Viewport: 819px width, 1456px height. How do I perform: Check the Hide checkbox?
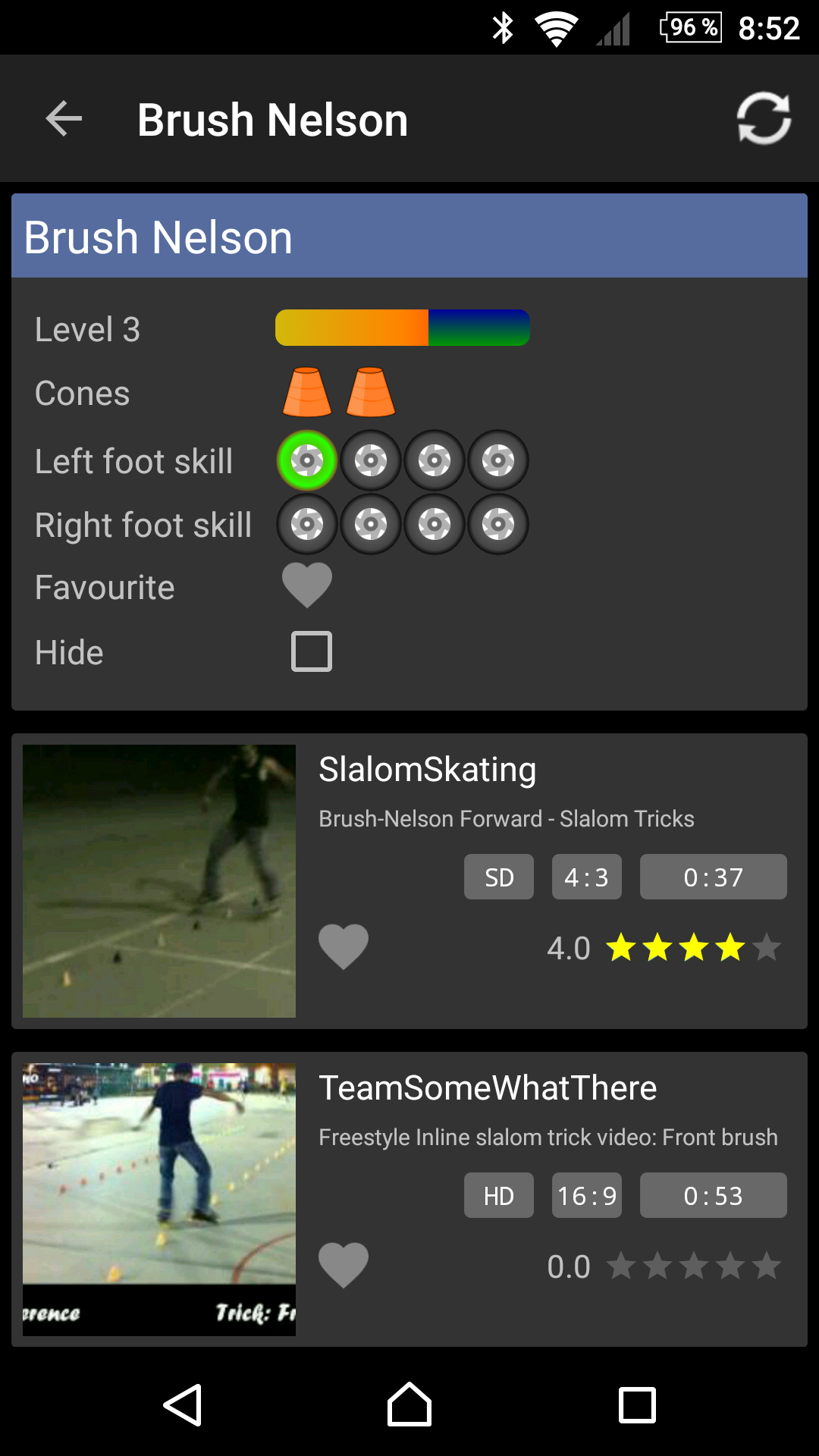tap(312, 651)
